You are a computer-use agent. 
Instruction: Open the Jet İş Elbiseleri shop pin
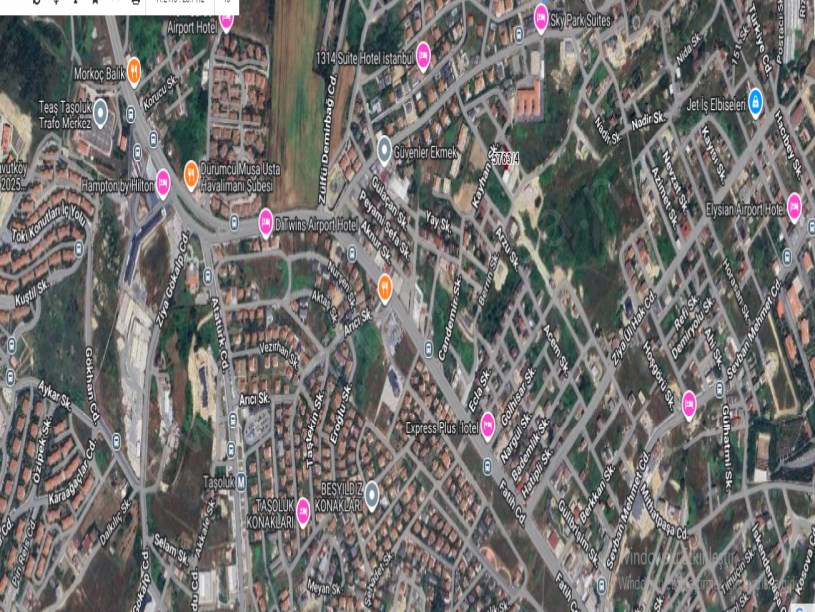(x=756, y=100)
